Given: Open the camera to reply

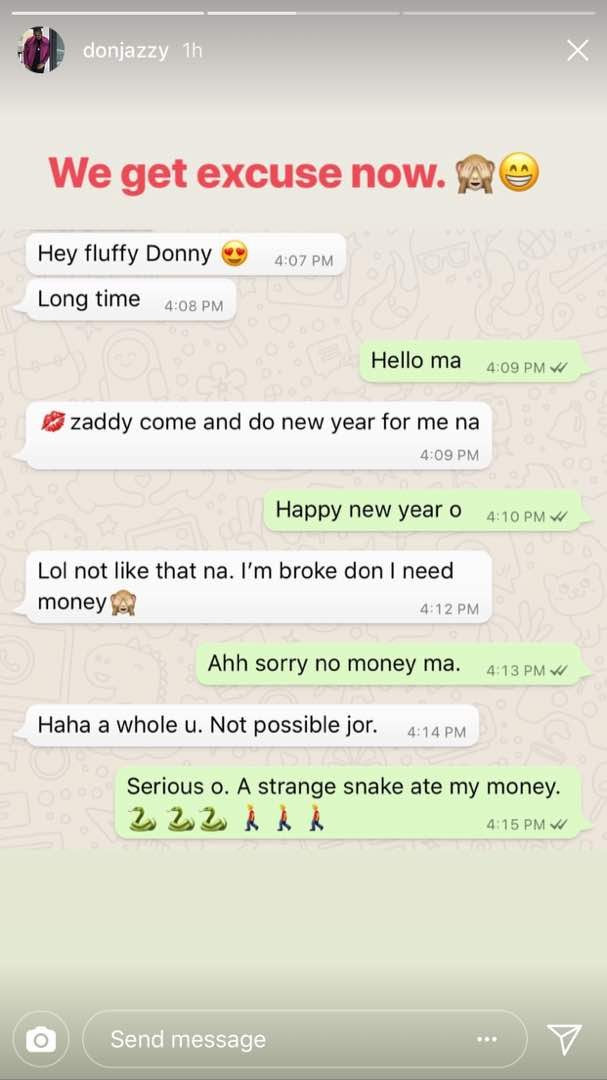Looking at the screenshot, I should (41, 1040).
